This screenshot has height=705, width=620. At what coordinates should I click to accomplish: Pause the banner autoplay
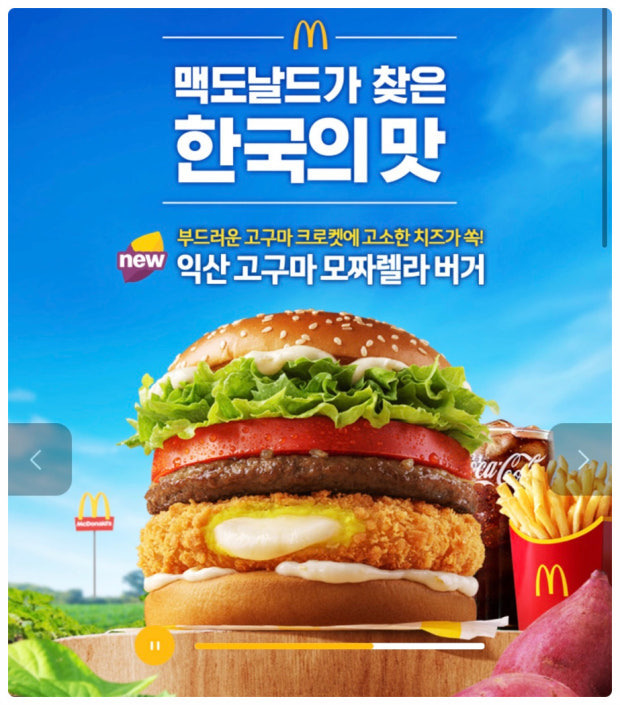pos(154,646)
